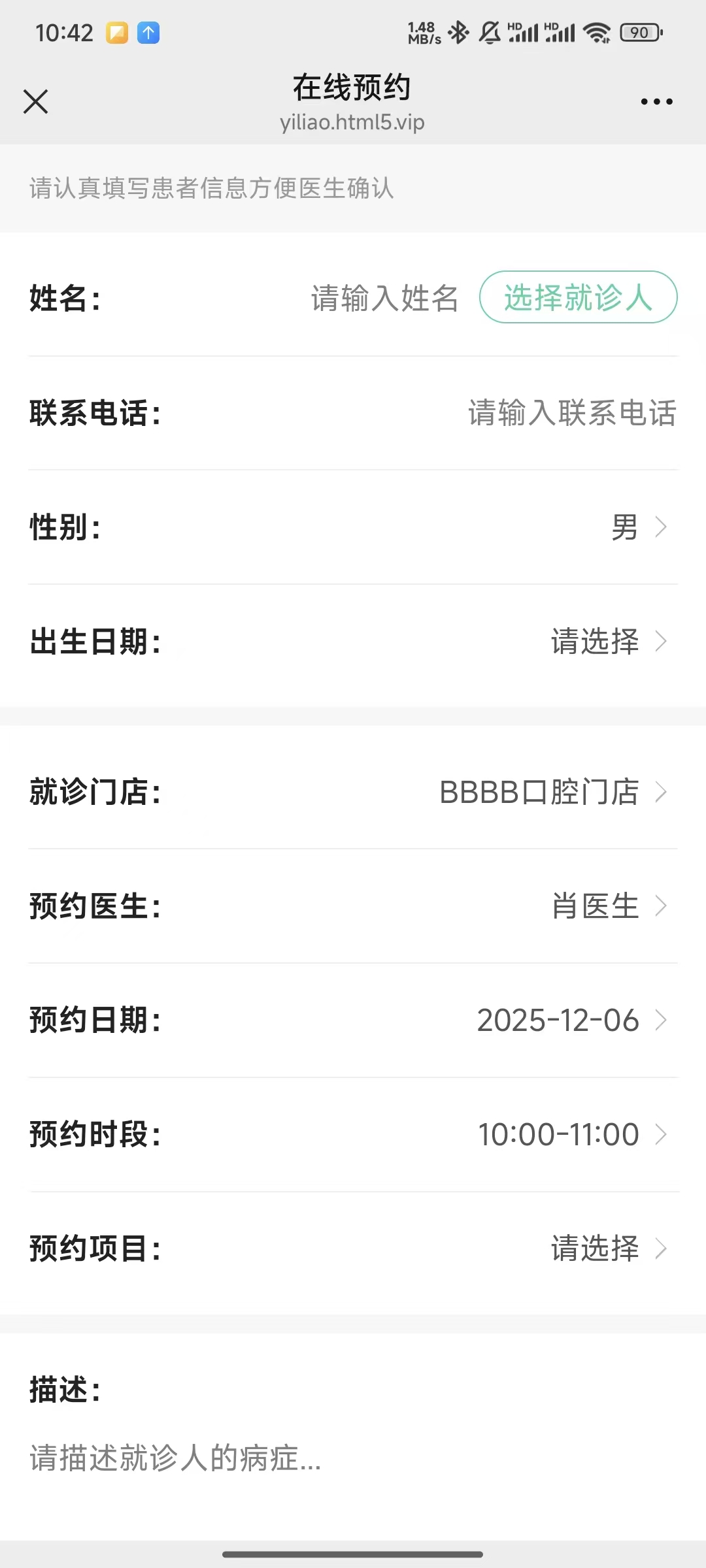Close the online booking page
706x1568 pixels.
pos(35,102)
